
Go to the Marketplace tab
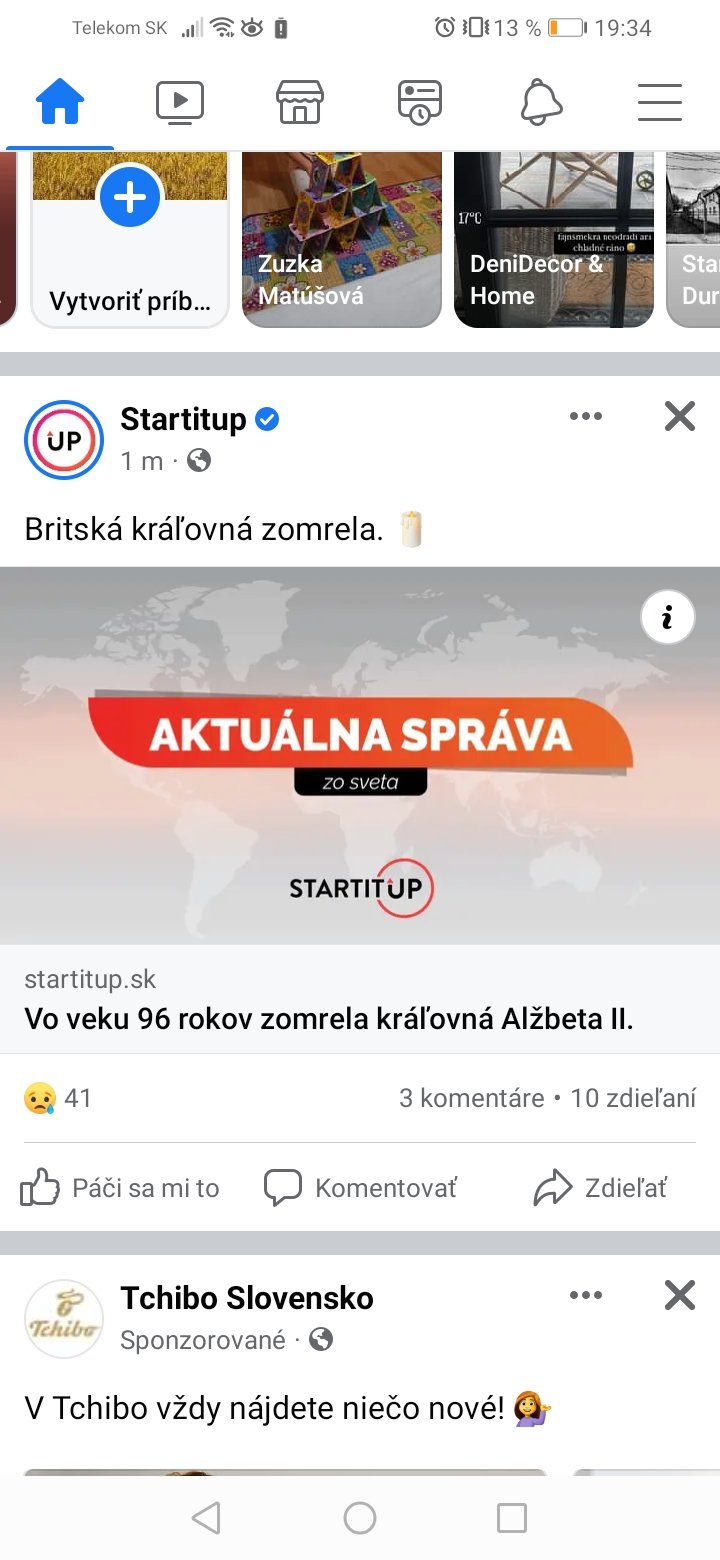click(x=300, y=101)
